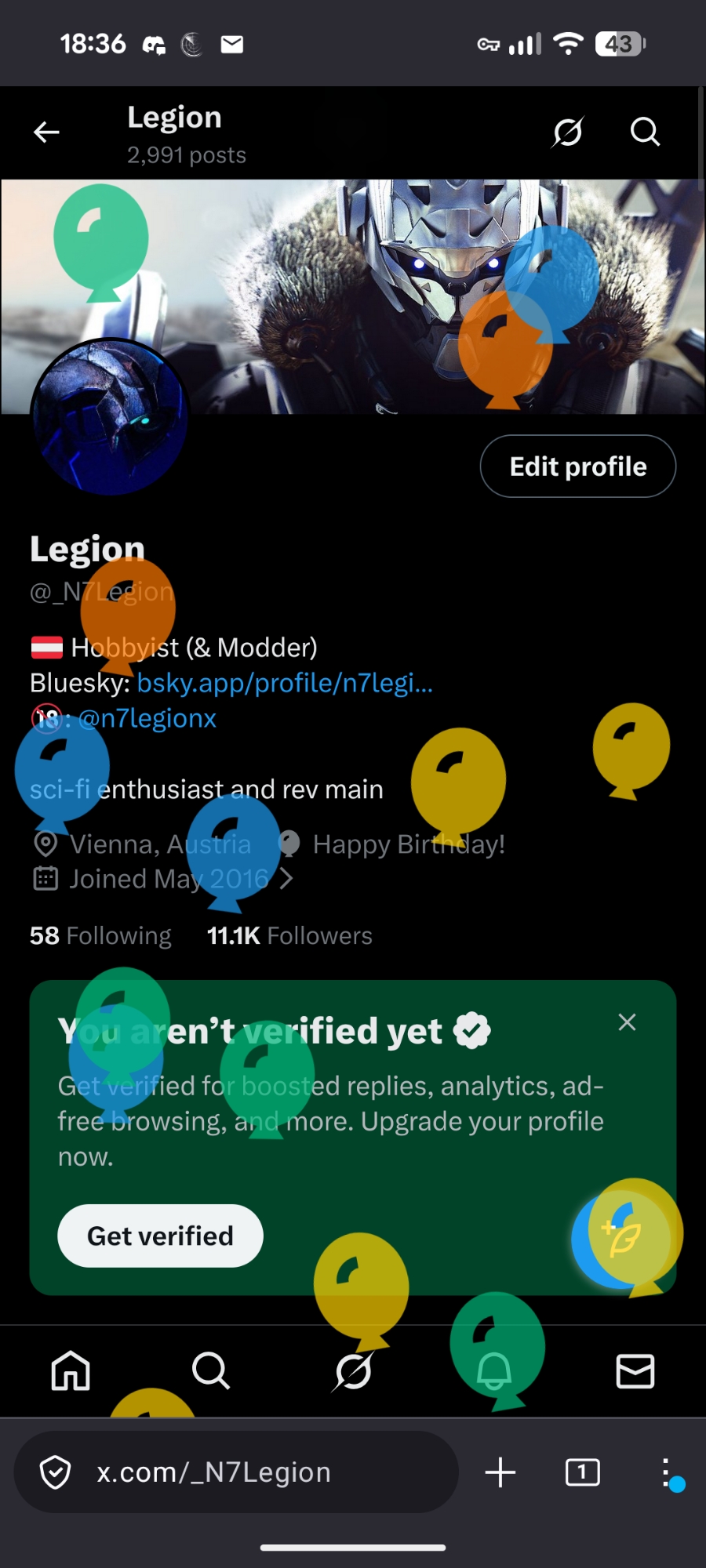View the 11.1K Followers list
706x1568 pixels.
(x=289, y=935)
